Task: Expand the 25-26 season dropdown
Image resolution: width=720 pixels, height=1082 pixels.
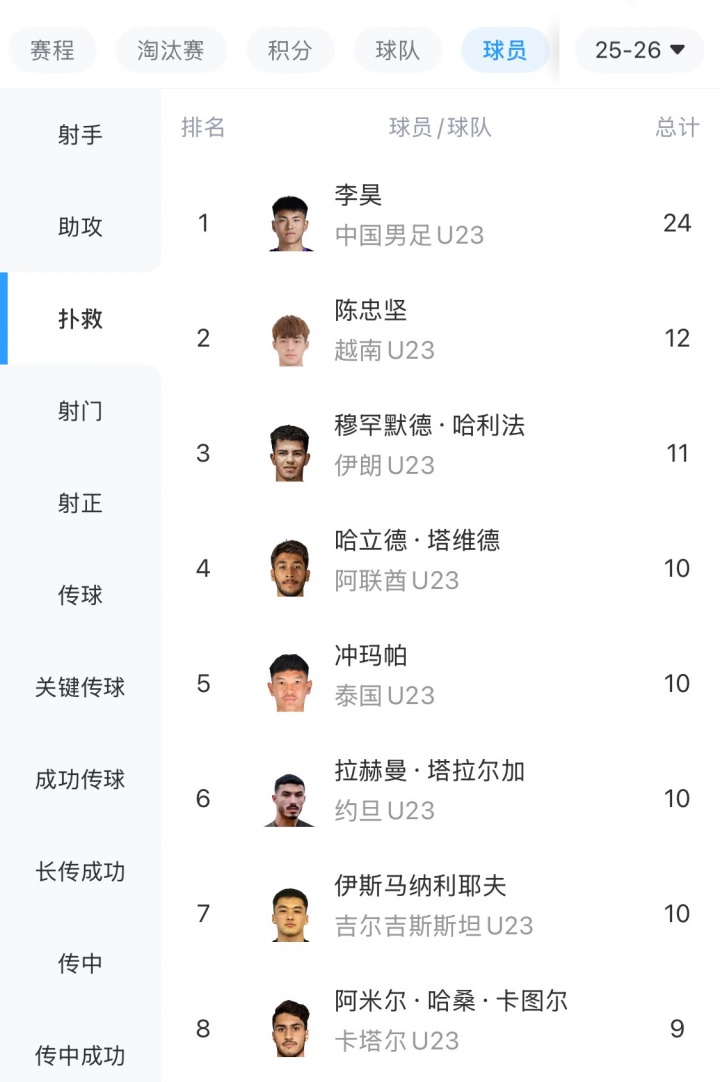Action: (639, 50)
